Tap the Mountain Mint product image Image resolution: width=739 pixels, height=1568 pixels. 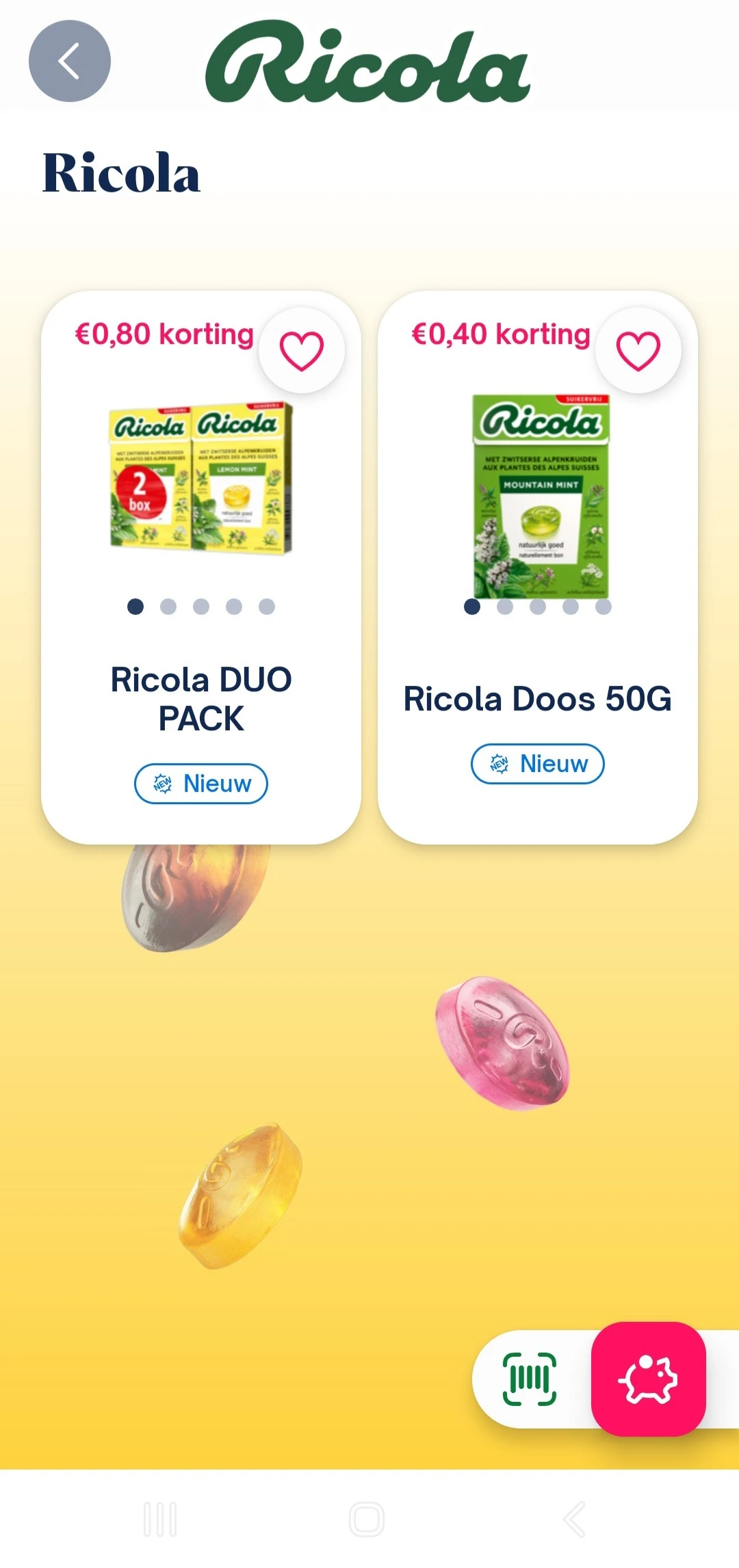539,496
